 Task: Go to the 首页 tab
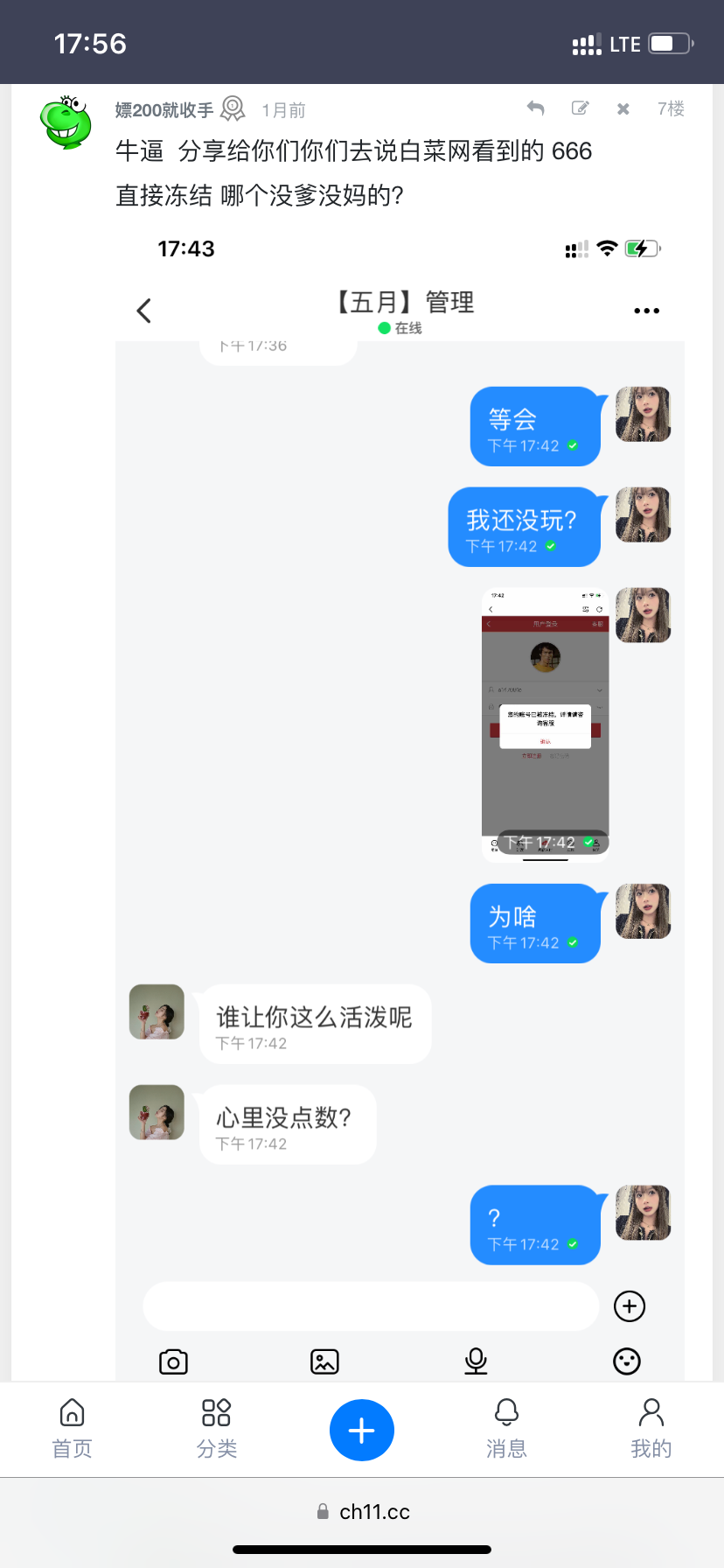tap(72, 1428)
